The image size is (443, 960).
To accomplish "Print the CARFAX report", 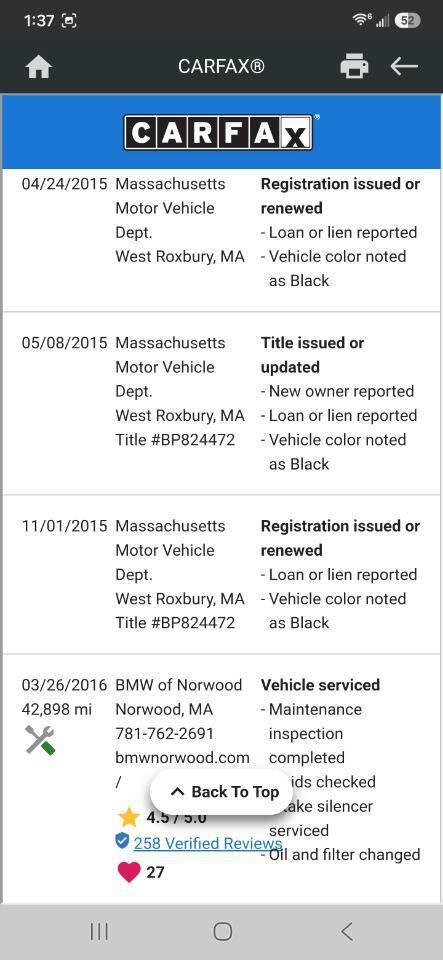I will point(354,66).
